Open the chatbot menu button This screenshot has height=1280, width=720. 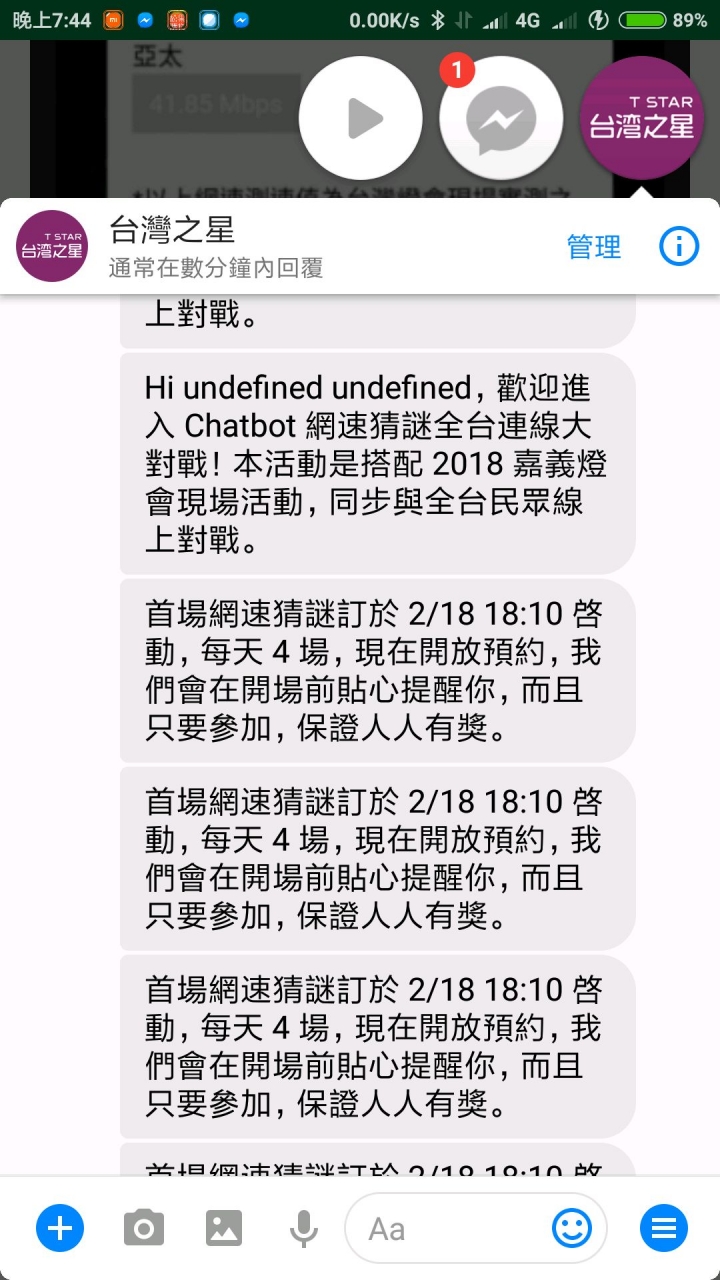pos(664,1227)
